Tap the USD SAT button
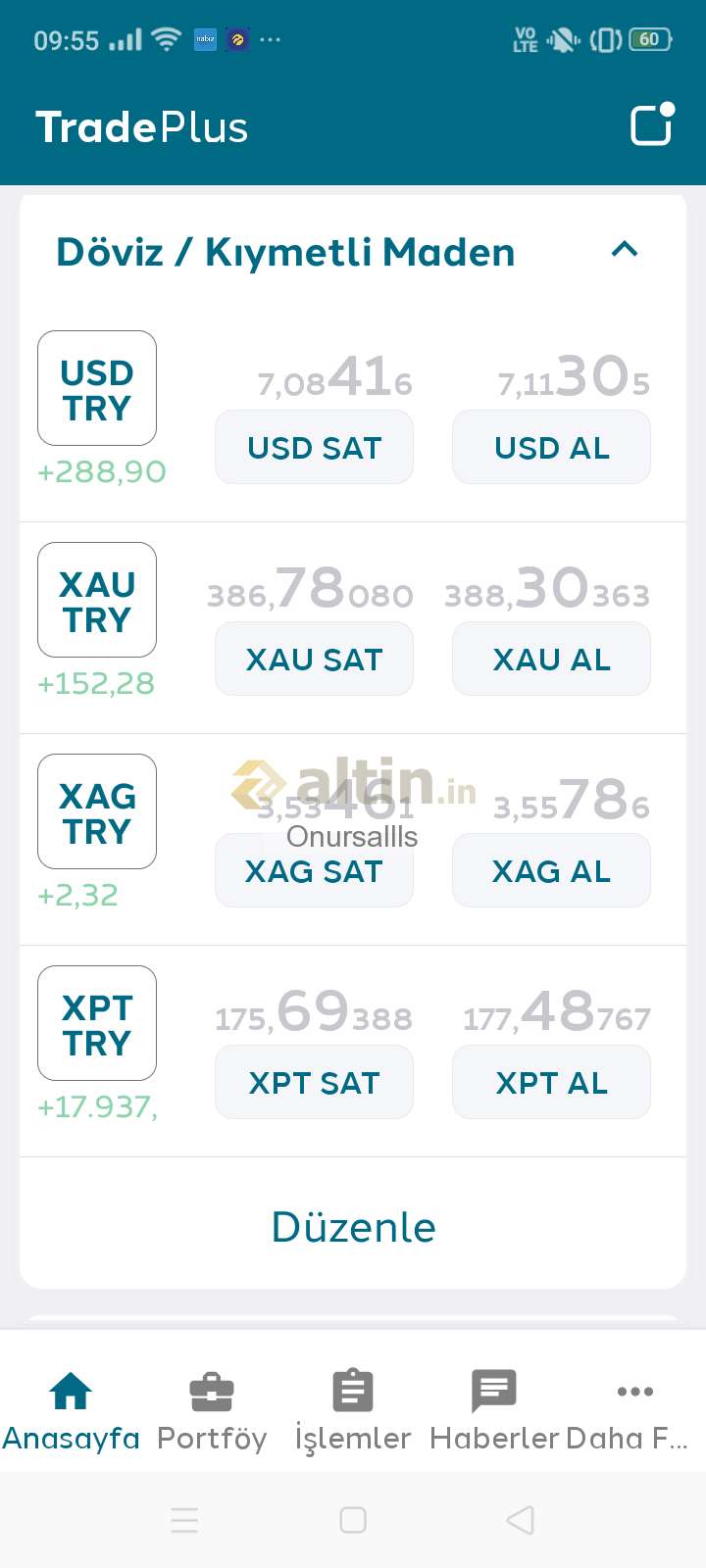 pyautogui.click(x=314, y=448)
